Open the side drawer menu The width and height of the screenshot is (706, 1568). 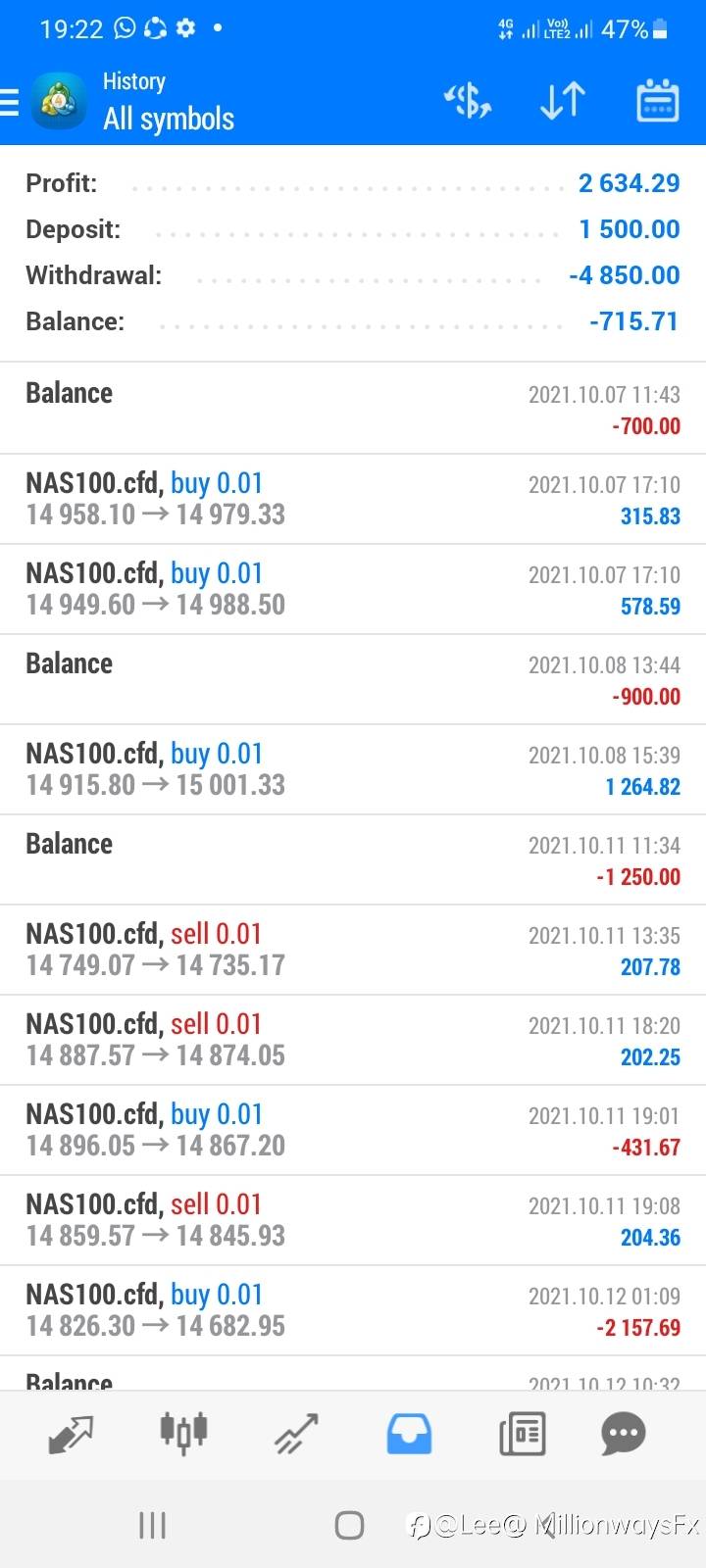[11, 101]
